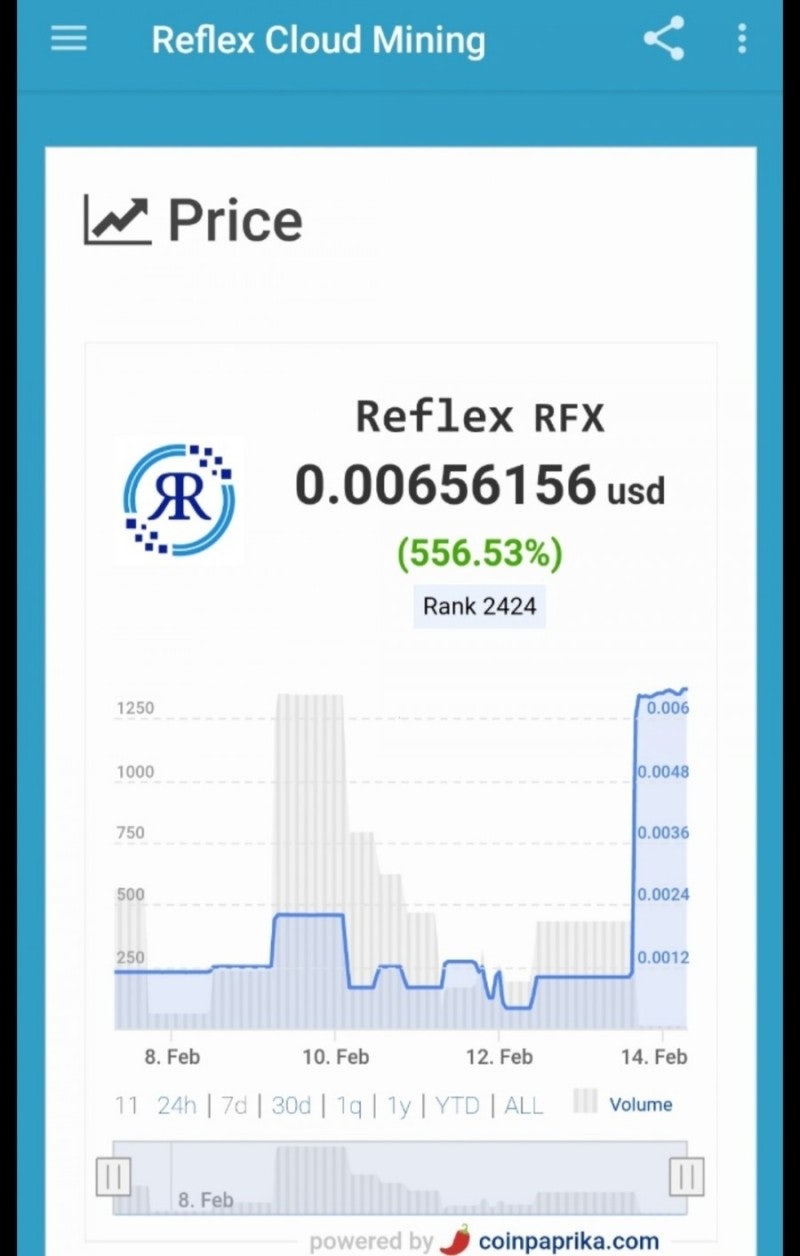Tap the share icon in the top bar
Viewport: 800px width, 1256px height.
click(662, 38)
